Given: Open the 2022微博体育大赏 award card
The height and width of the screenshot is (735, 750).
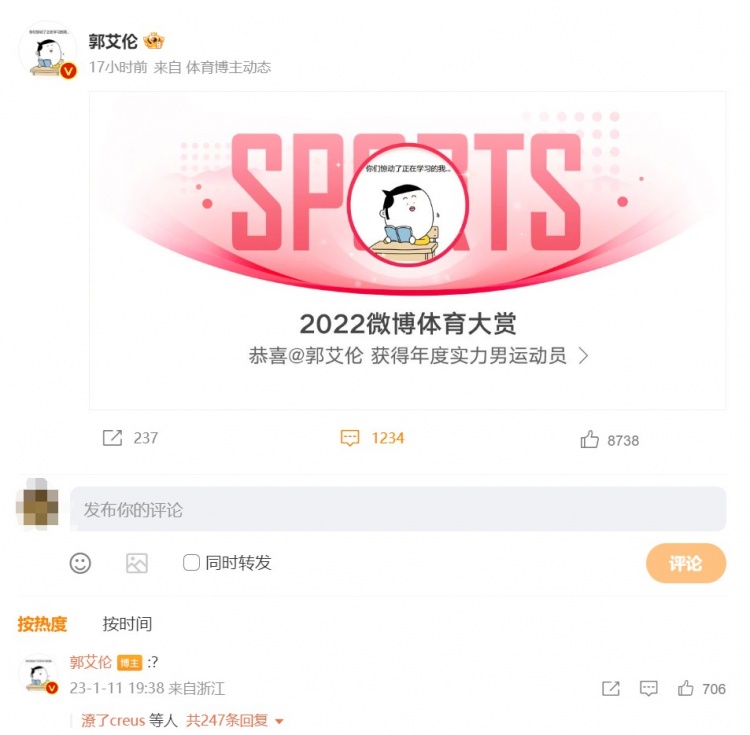Looking at the screenshot, I should click(407, 250).
